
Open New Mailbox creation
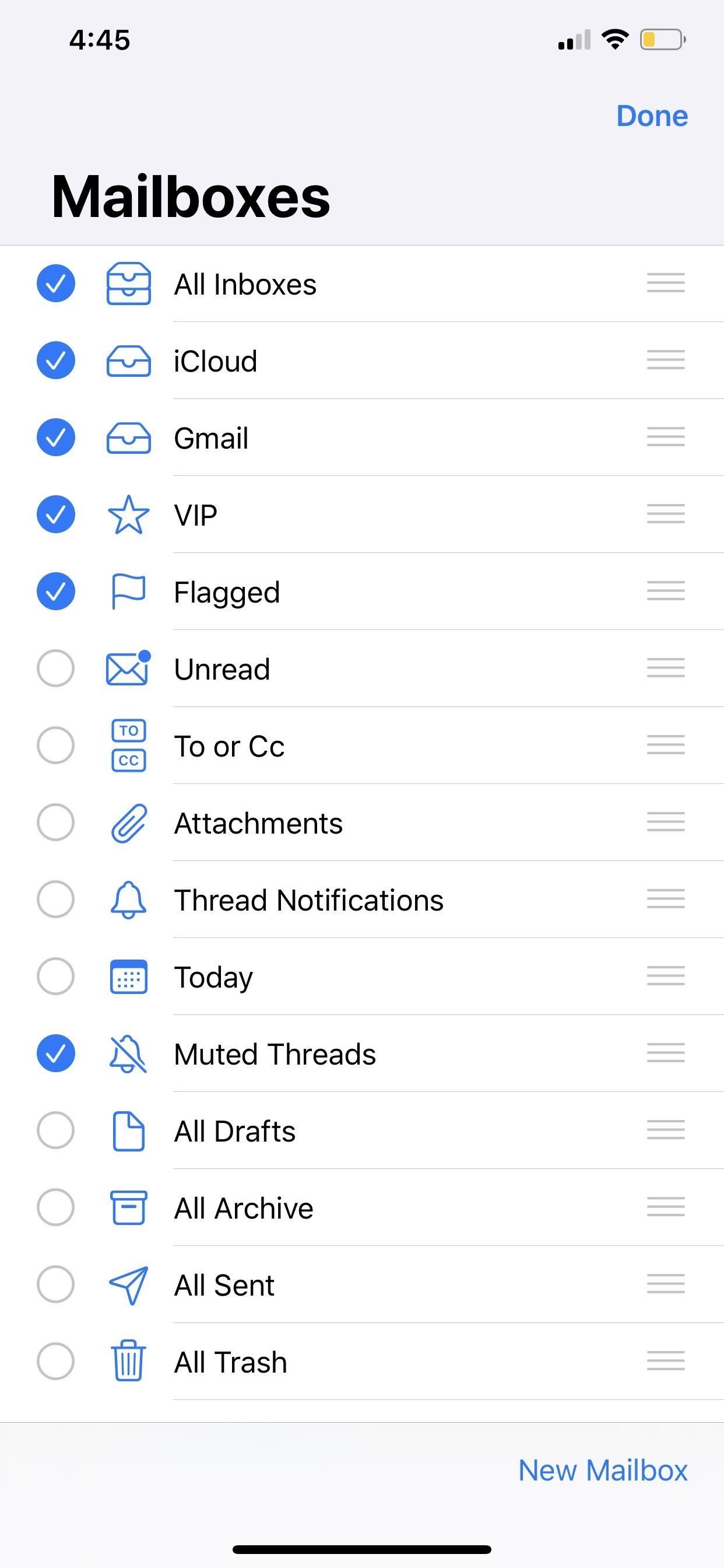tap(603, 1469)
